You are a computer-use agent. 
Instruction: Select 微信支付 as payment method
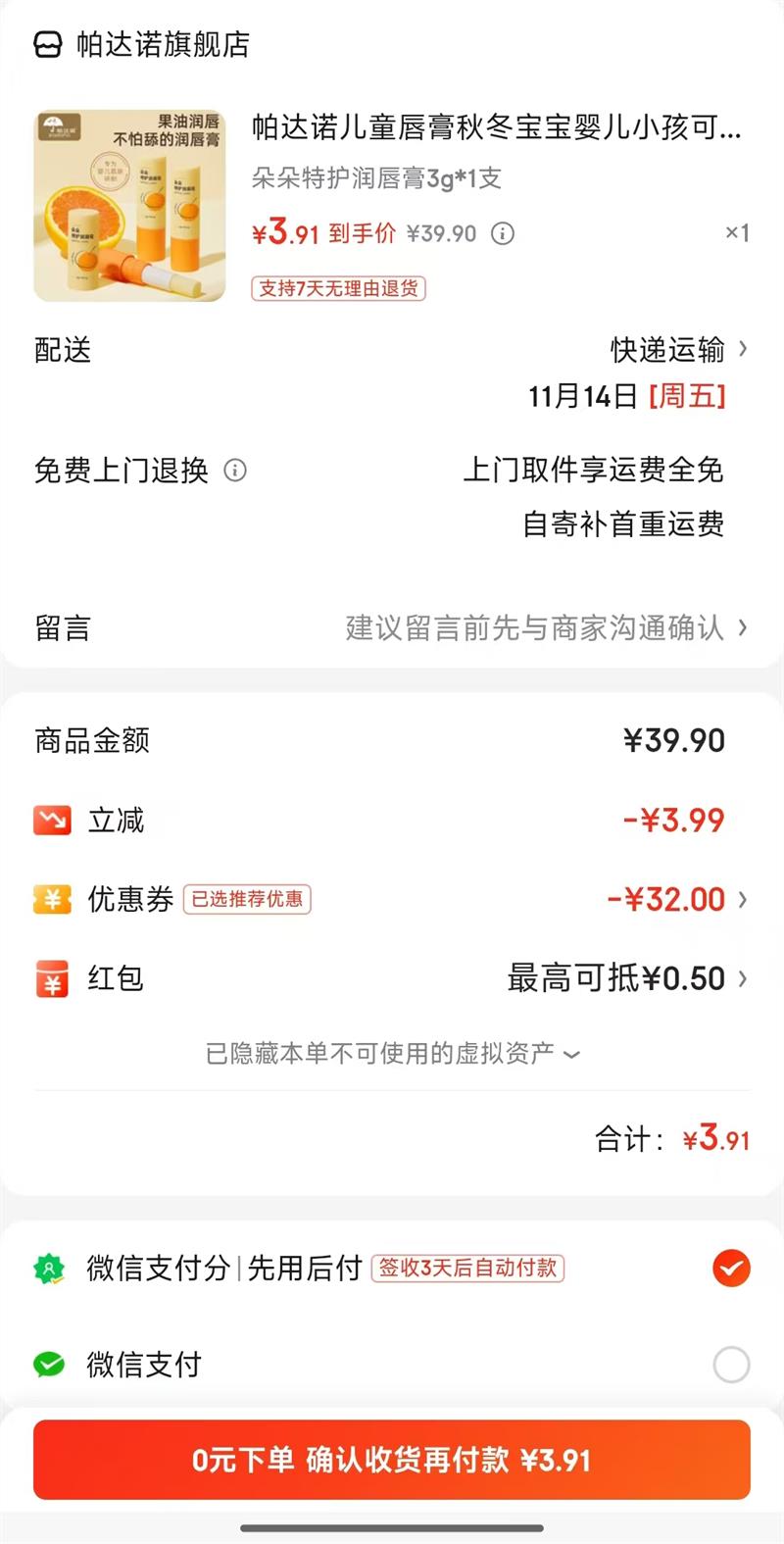[x=731, y=1364]
